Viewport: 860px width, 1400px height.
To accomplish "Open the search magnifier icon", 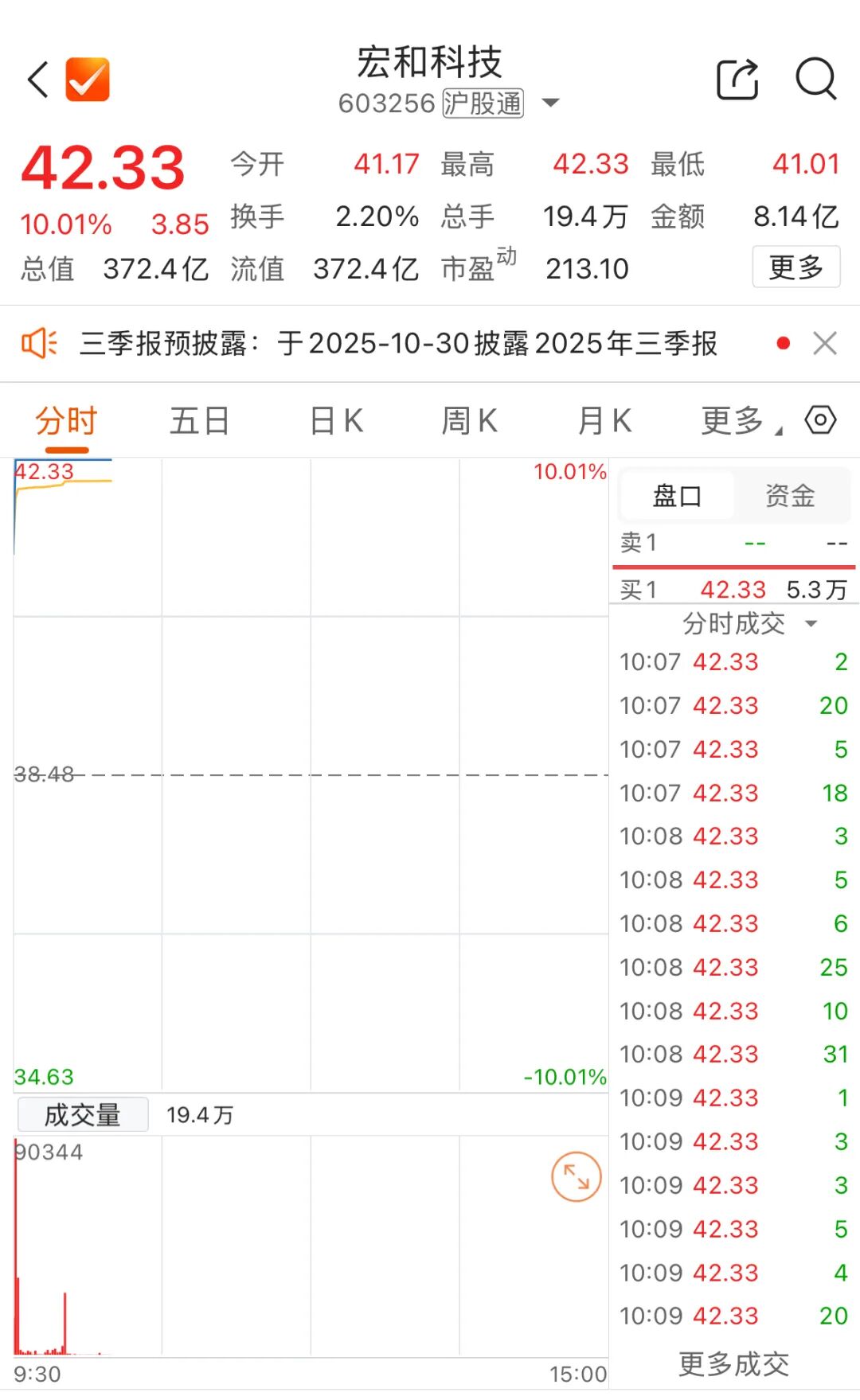I will 816,80.
